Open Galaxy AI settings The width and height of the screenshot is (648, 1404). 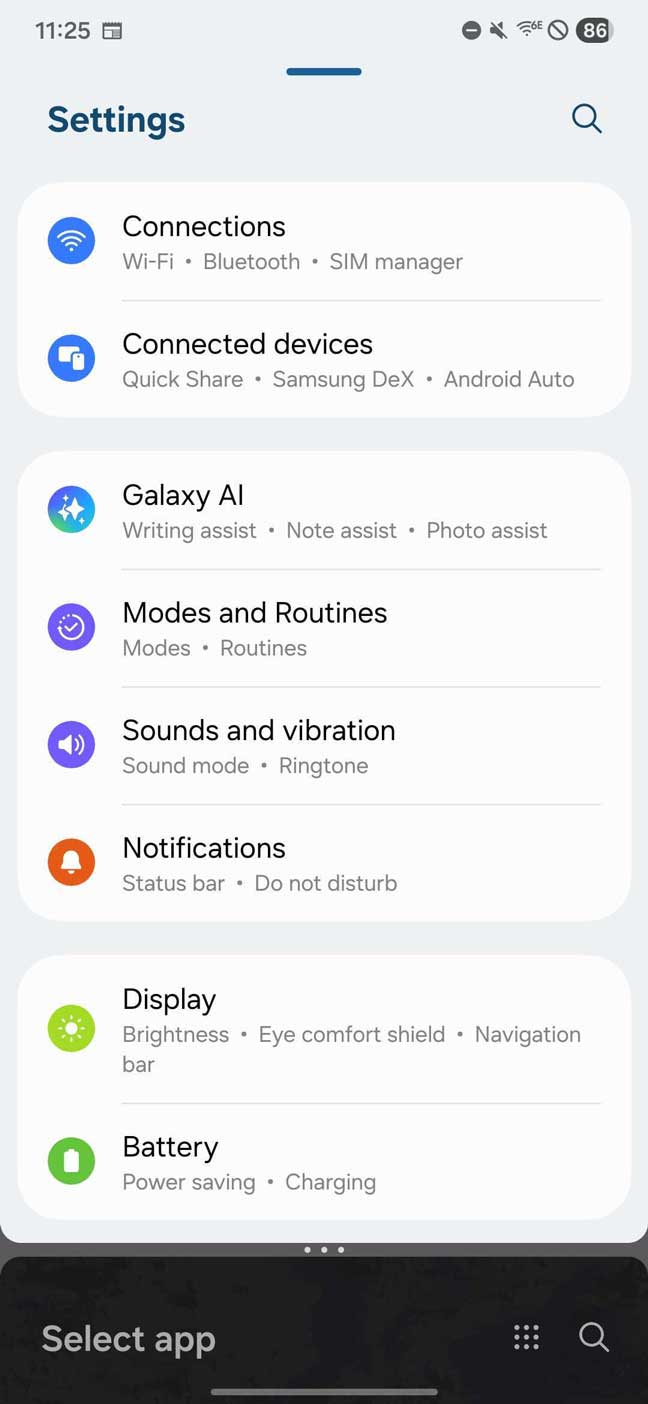pos(324,511)
